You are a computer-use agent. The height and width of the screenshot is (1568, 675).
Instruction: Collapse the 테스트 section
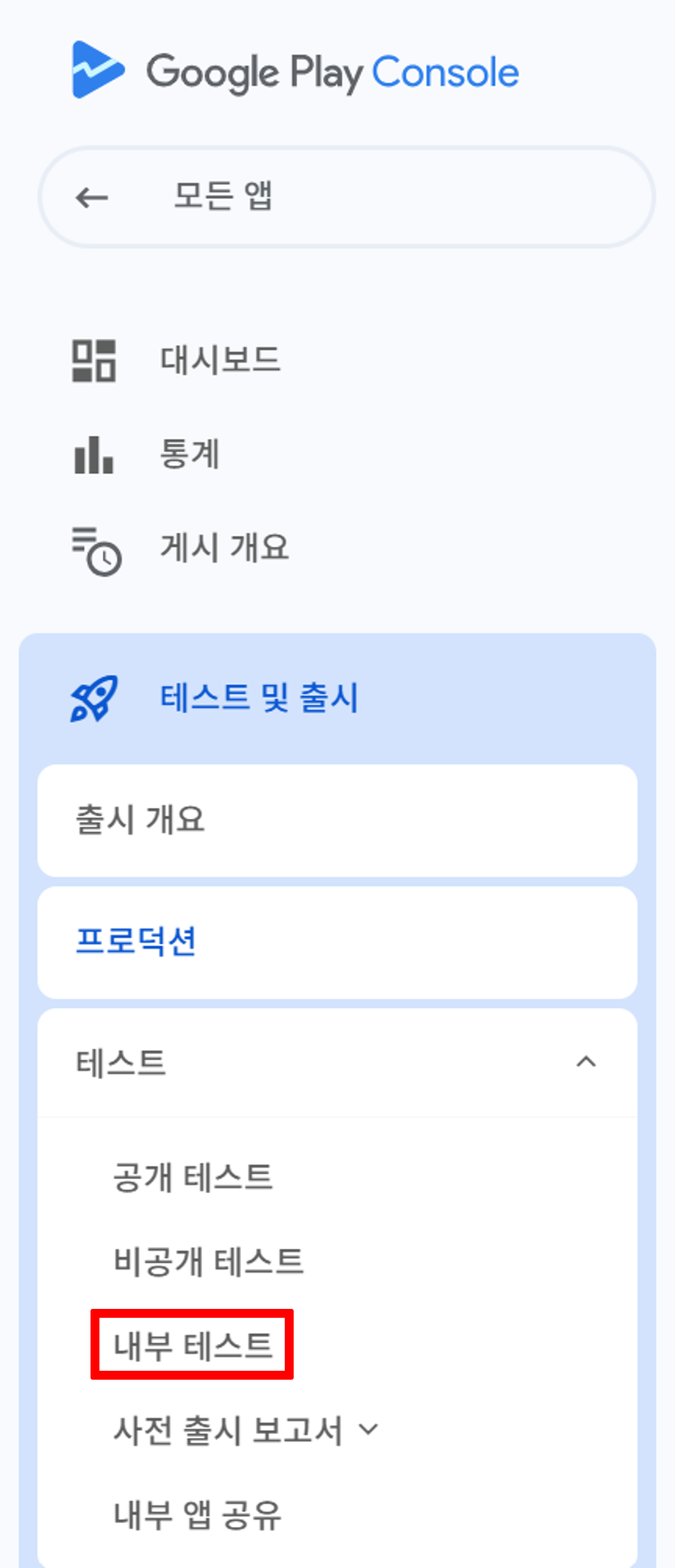click(x=585, y=1062)
